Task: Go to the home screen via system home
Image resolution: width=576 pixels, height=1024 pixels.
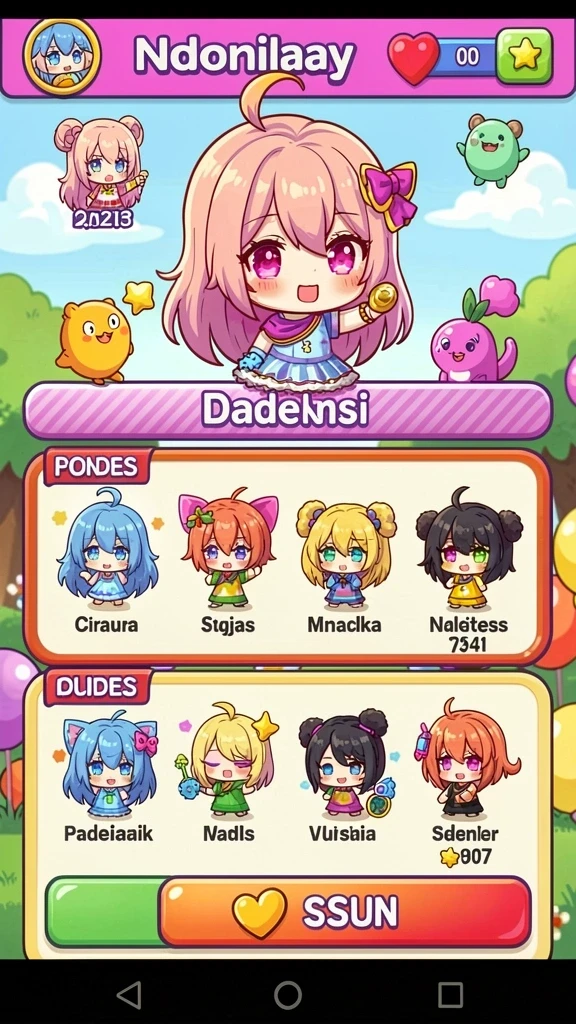Action: point(288,995)
